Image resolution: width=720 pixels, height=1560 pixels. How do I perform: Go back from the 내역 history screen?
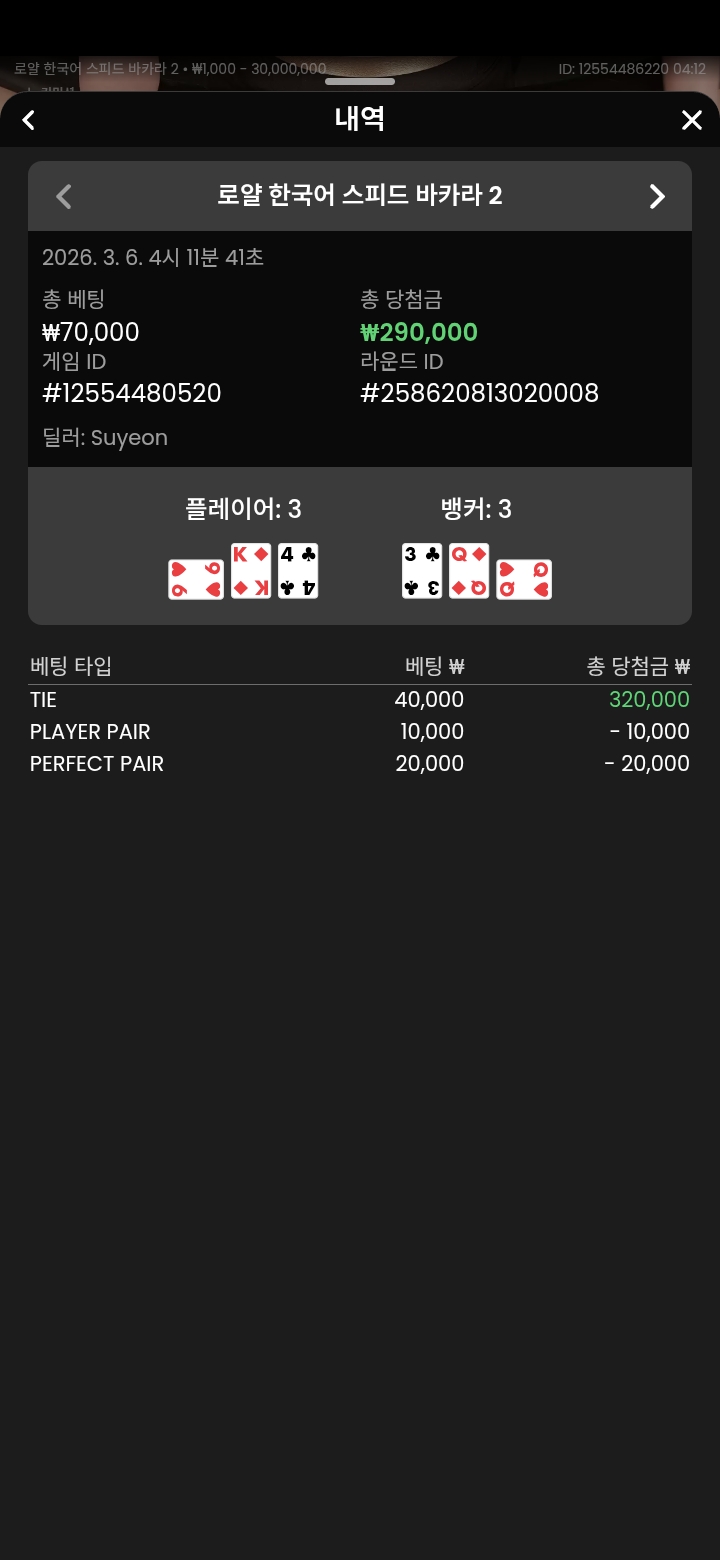pos(29,121)
